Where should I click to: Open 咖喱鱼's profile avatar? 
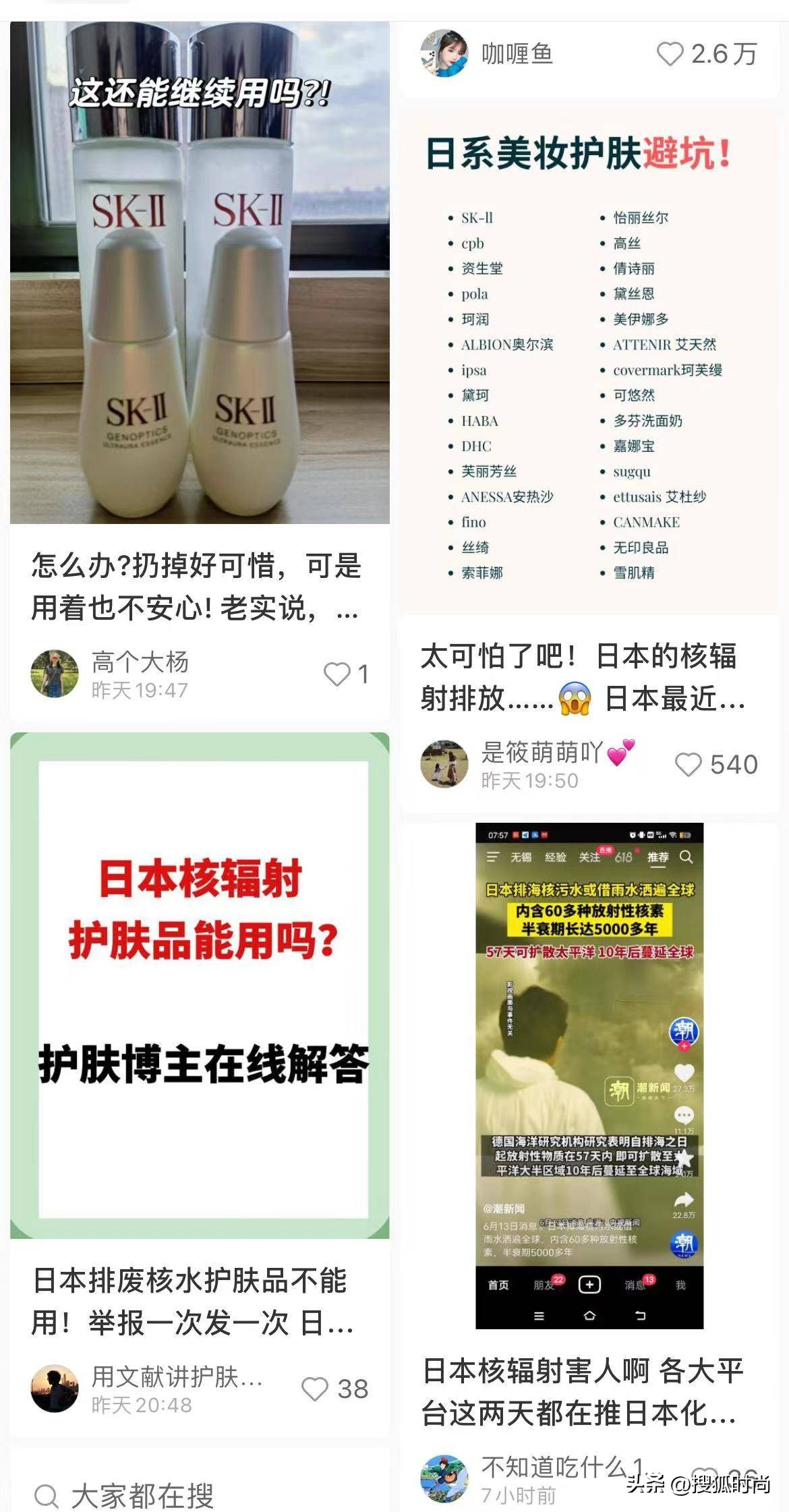point(446,51)
